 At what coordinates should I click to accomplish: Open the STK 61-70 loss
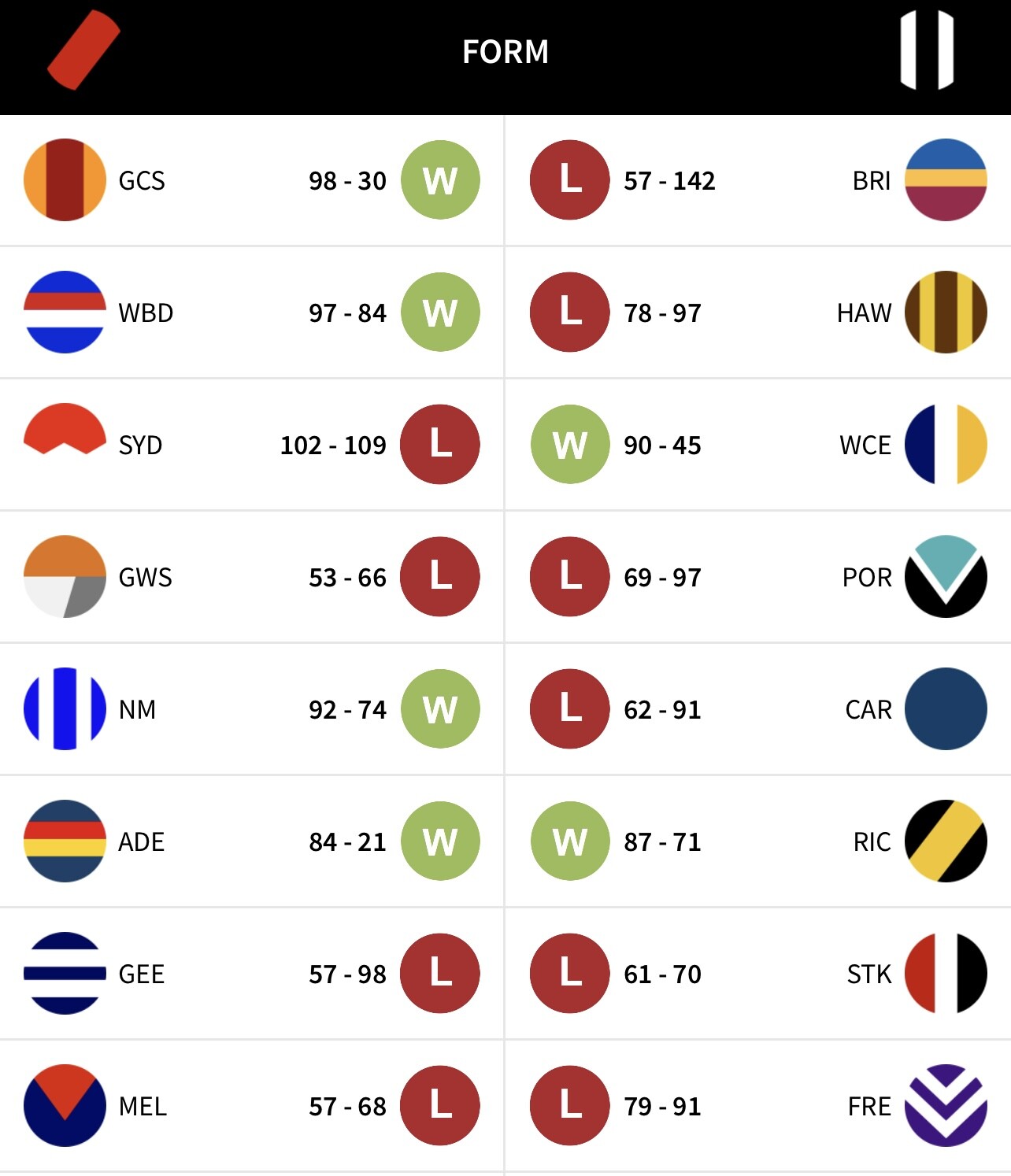757,974
